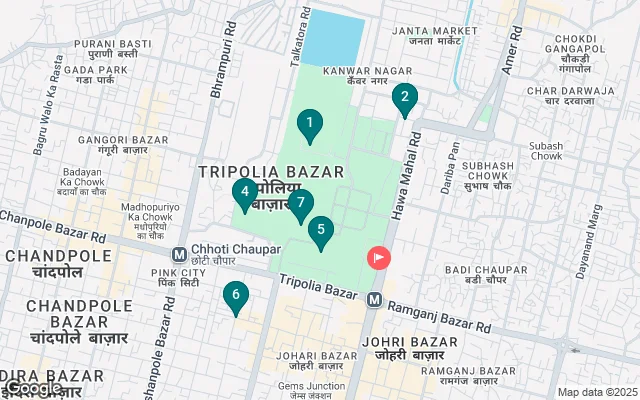Select map marker number 1
Image resolution: width=640 pixels, height=400 pixels.
click(x=310, y=125)
